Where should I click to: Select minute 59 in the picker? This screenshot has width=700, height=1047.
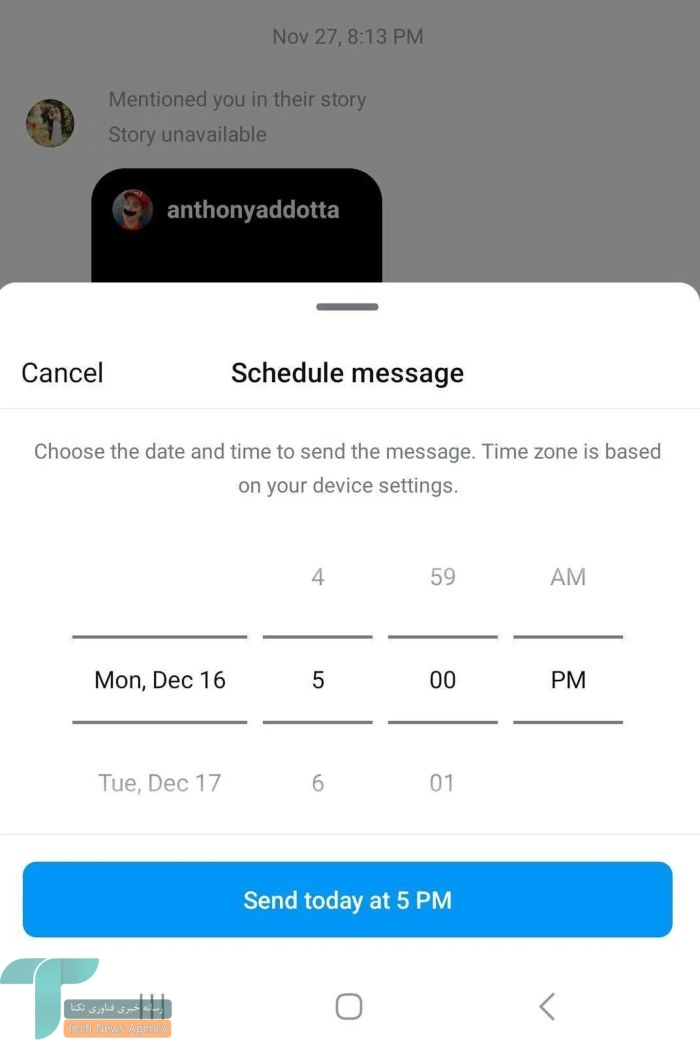pyautogui.click(x=442, y=577)
